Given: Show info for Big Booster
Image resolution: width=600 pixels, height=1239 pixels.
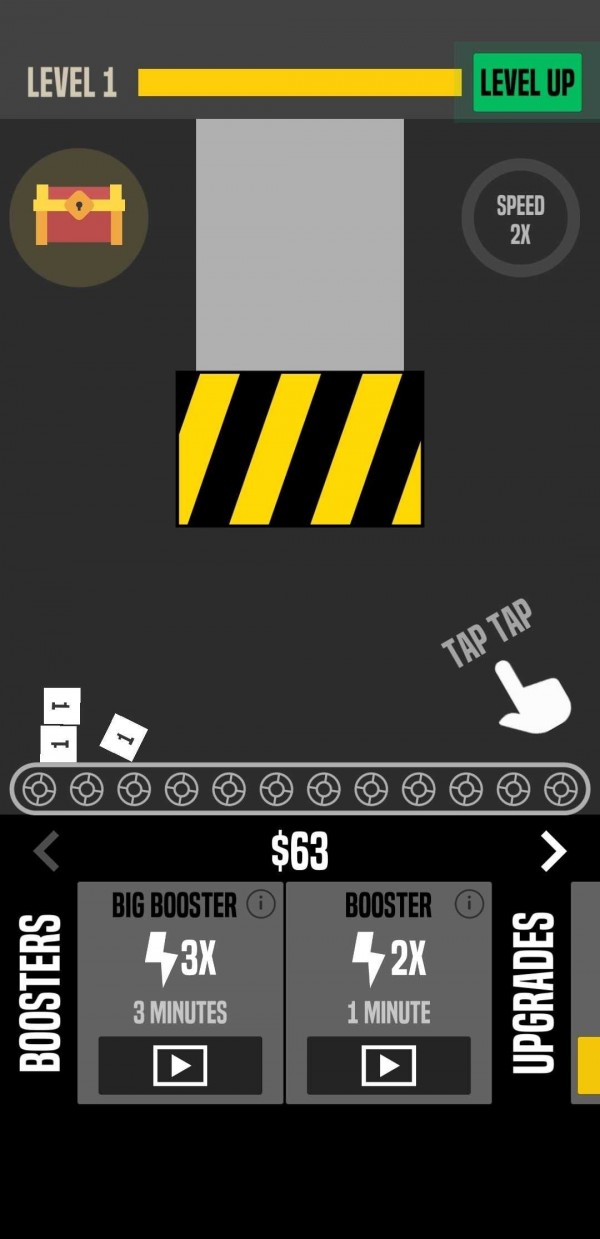Looking at the screenshot, I should point(260,905).
